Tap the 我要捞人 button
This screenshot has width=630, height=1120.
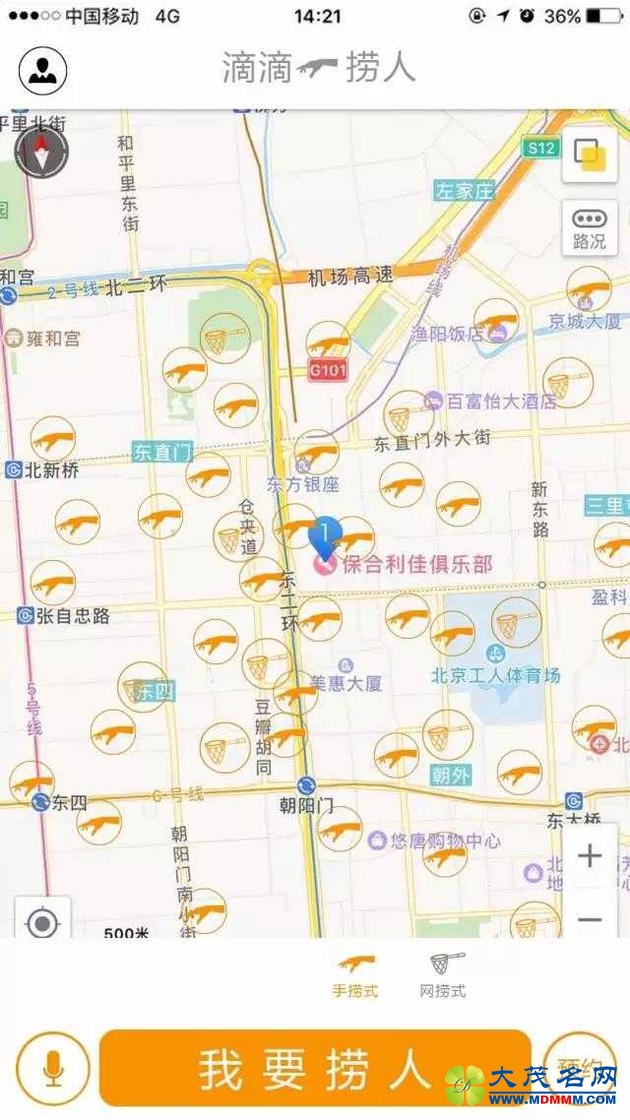tap(315, 1069)
